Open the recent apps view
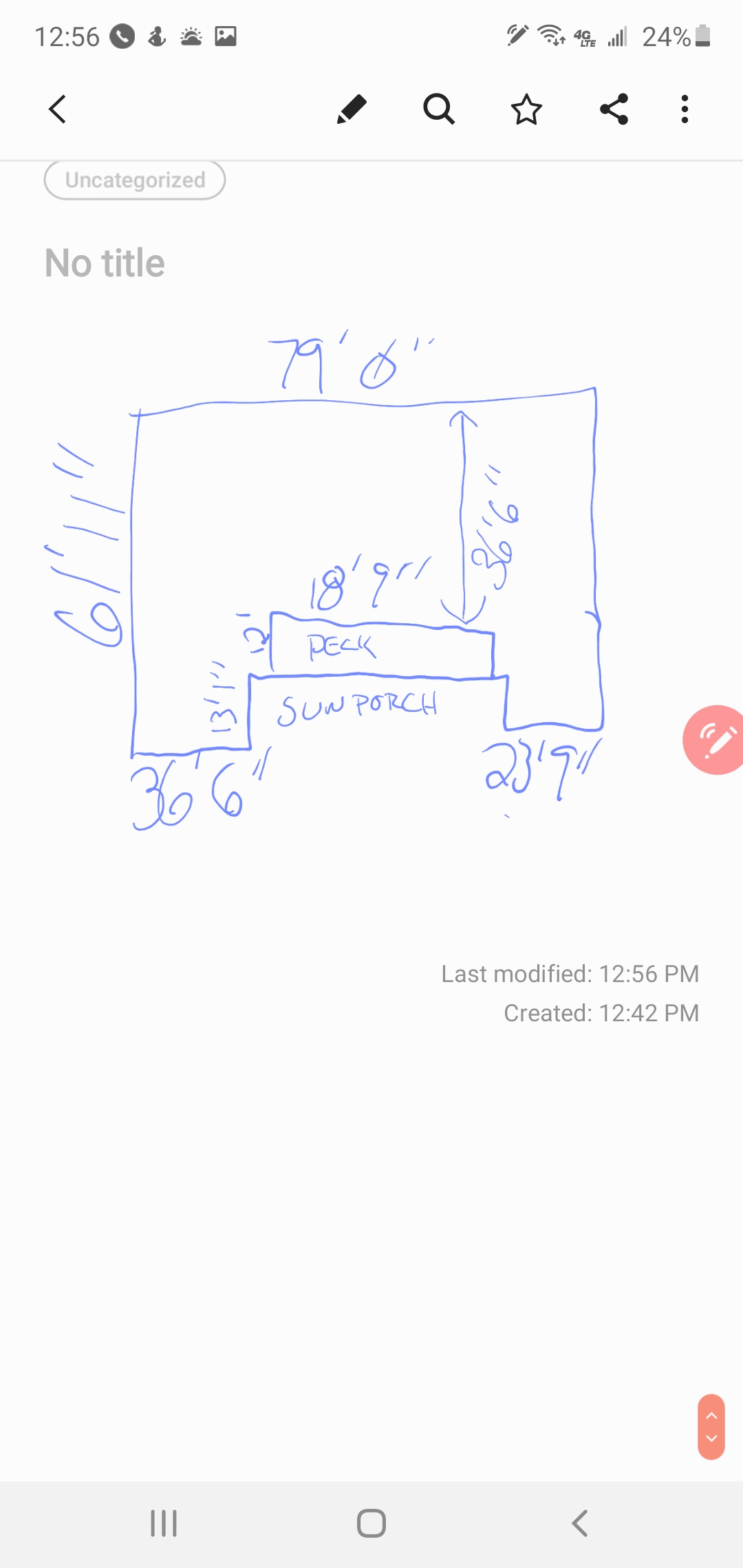 click(164, 1523)
